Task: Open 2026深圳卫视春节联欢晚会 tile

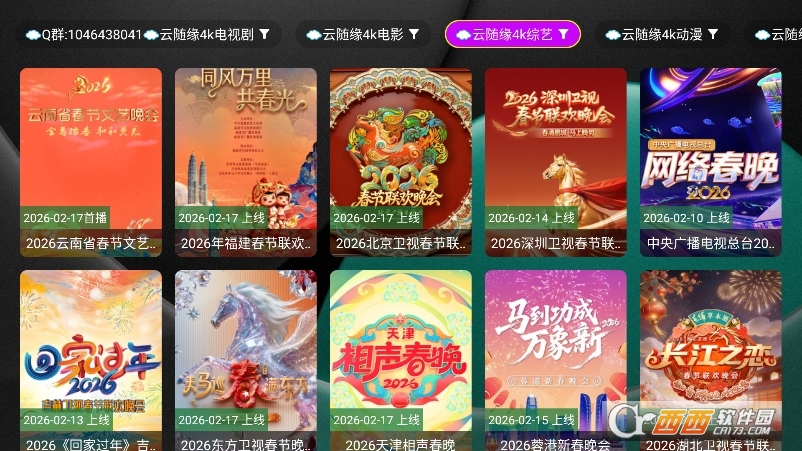Action: click(556, 161)
